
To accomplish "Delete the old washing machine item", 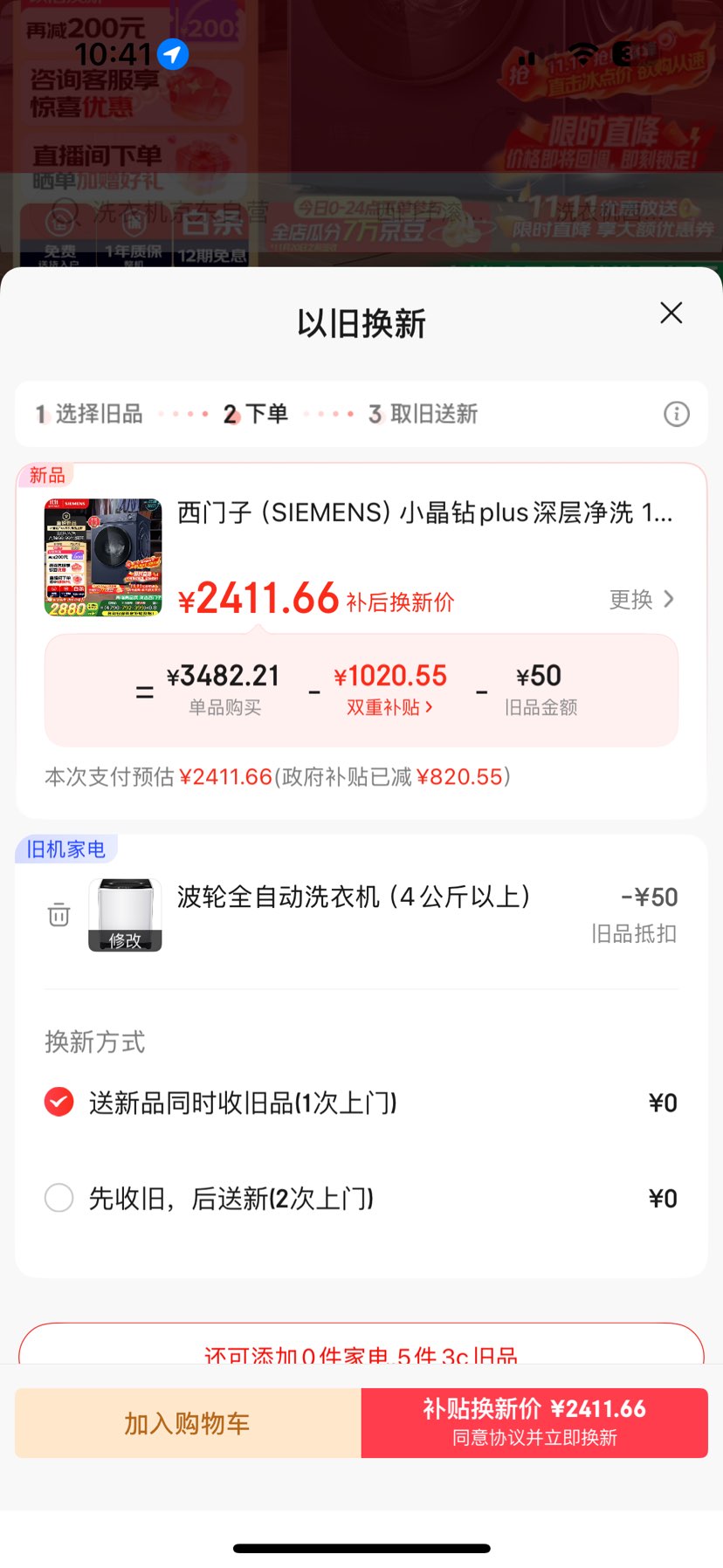I will tap(59, 915).
